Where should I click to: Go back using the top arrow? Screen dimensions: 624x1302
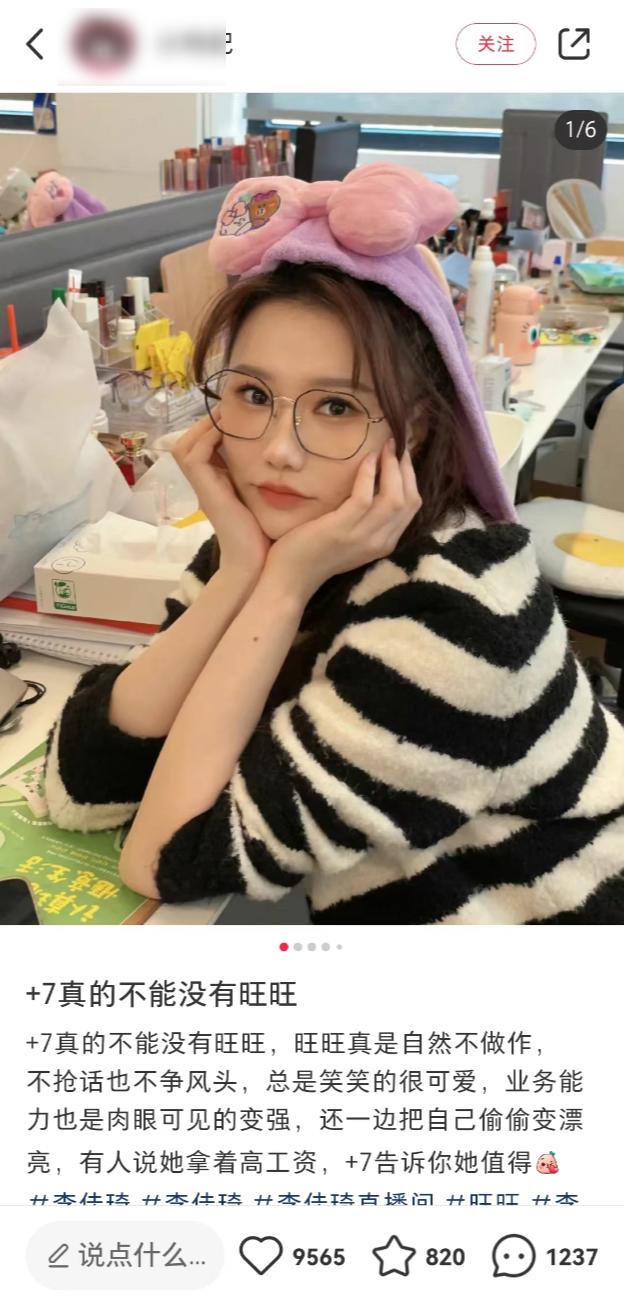click(35, 44)
